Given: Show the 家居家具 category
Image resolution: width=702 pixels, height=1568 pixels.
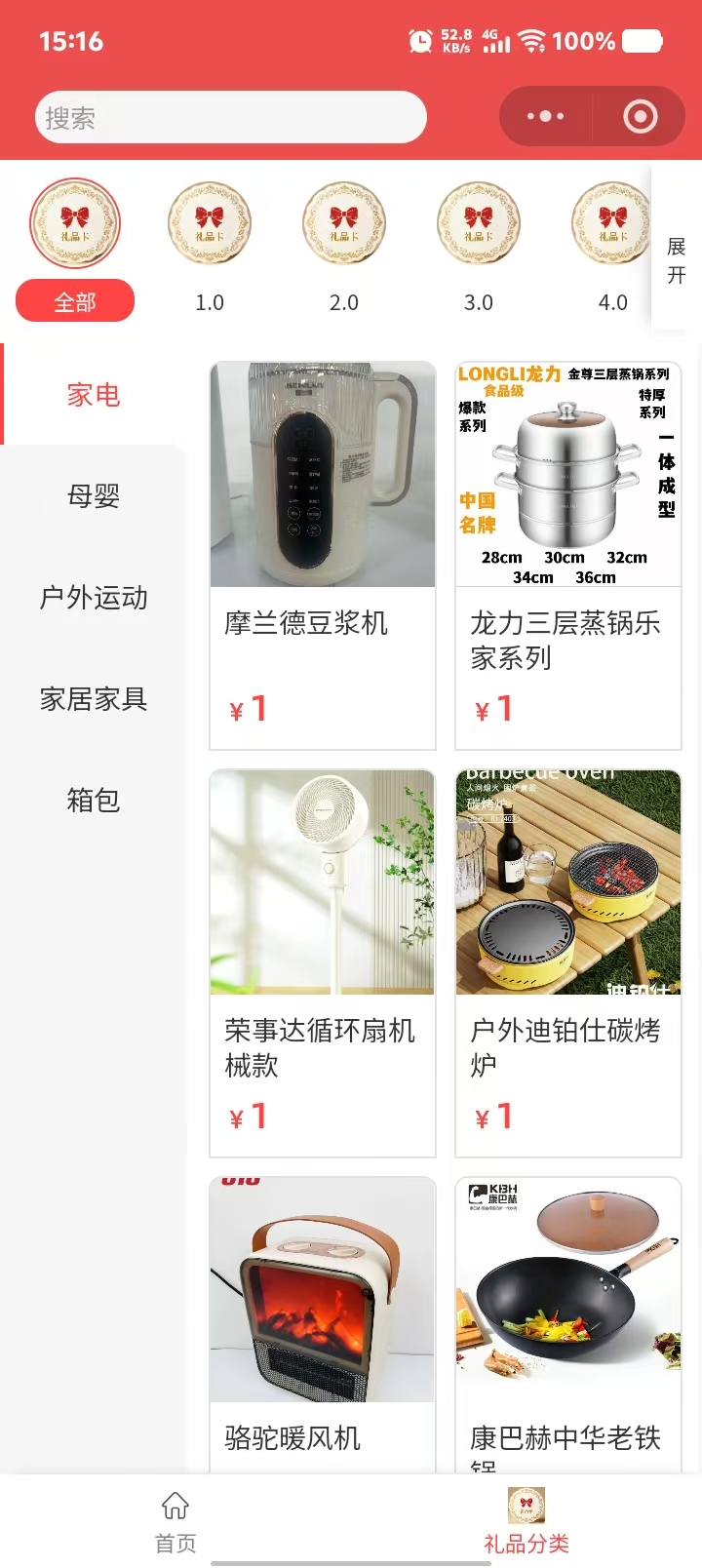Looking at the screenshot, I should click(x=94, y=699).
